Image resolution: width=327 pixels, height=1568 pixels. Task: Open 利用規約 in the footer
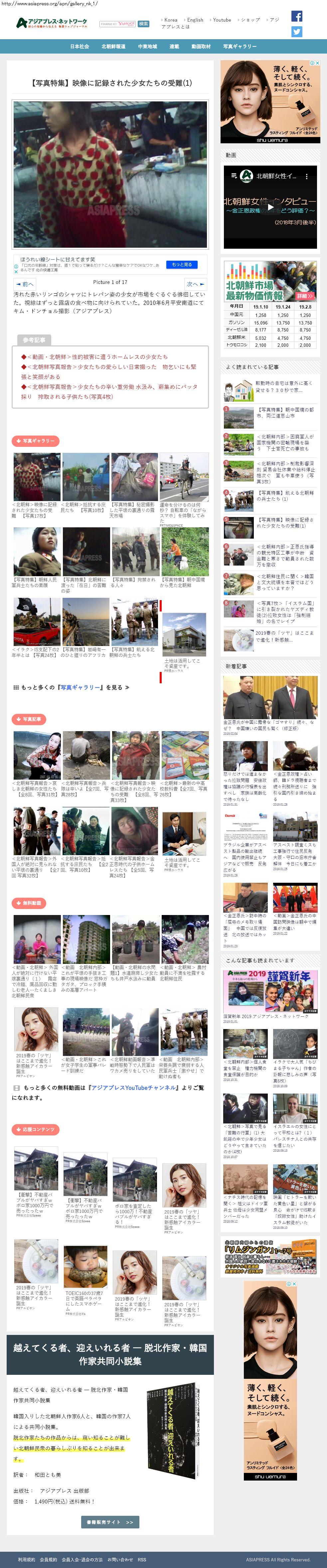26,1559
